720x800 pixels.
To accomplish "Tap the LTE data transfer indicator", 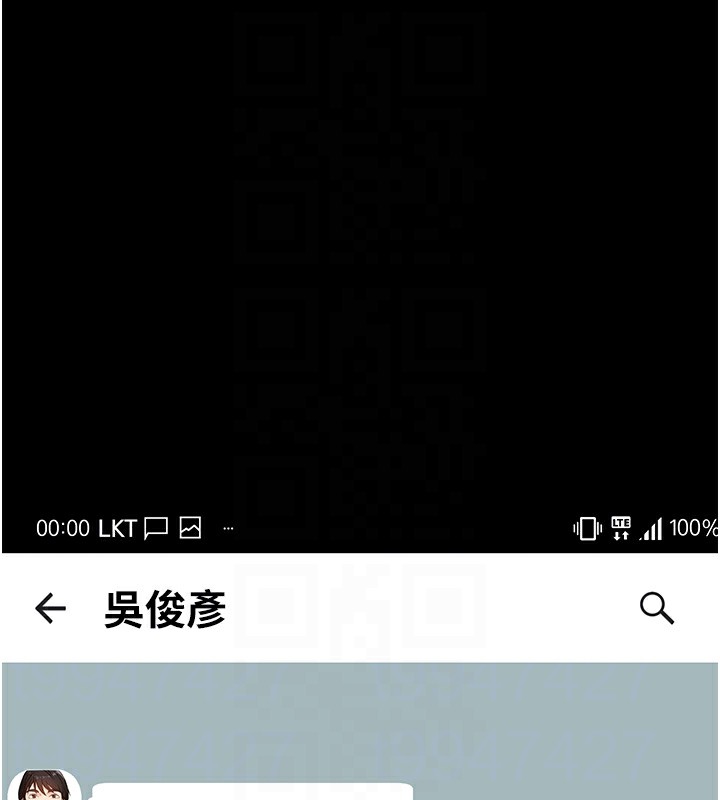I will (x=619, y=527).
